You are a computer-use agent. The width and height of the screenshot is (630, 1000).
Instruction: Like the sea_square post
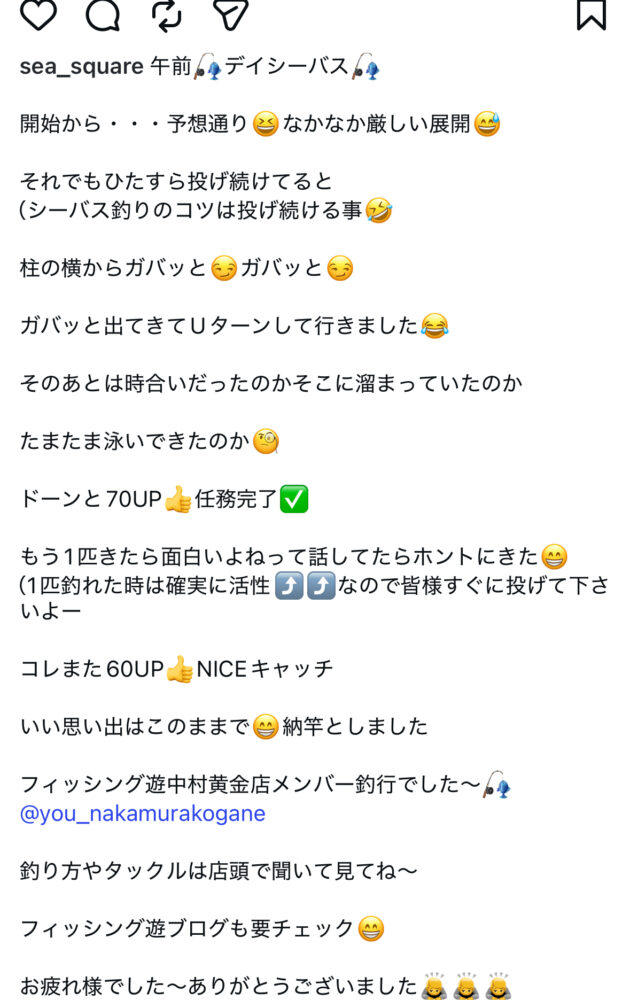(38, 13)
